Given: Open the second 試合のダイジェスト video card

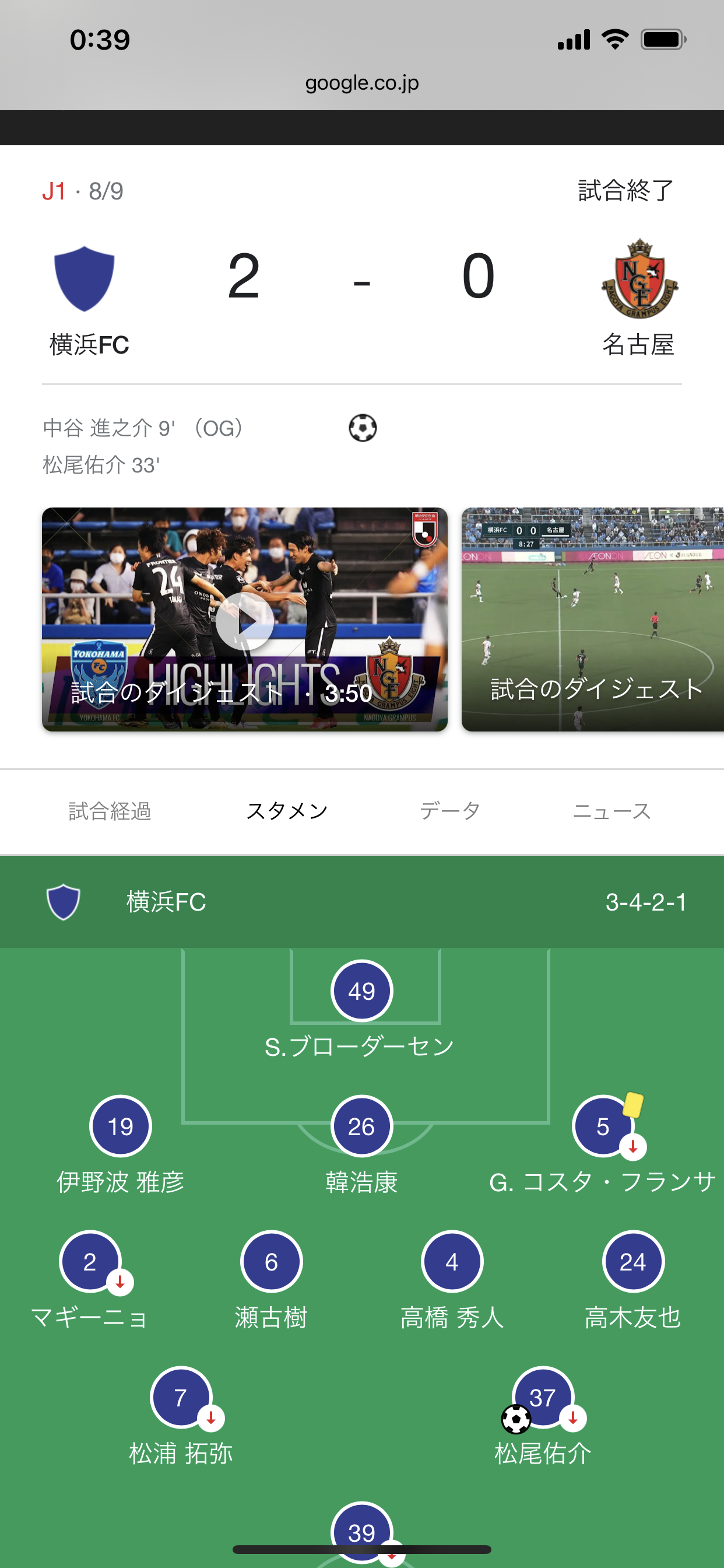Looking at the screenshot, I should [593, 619].
